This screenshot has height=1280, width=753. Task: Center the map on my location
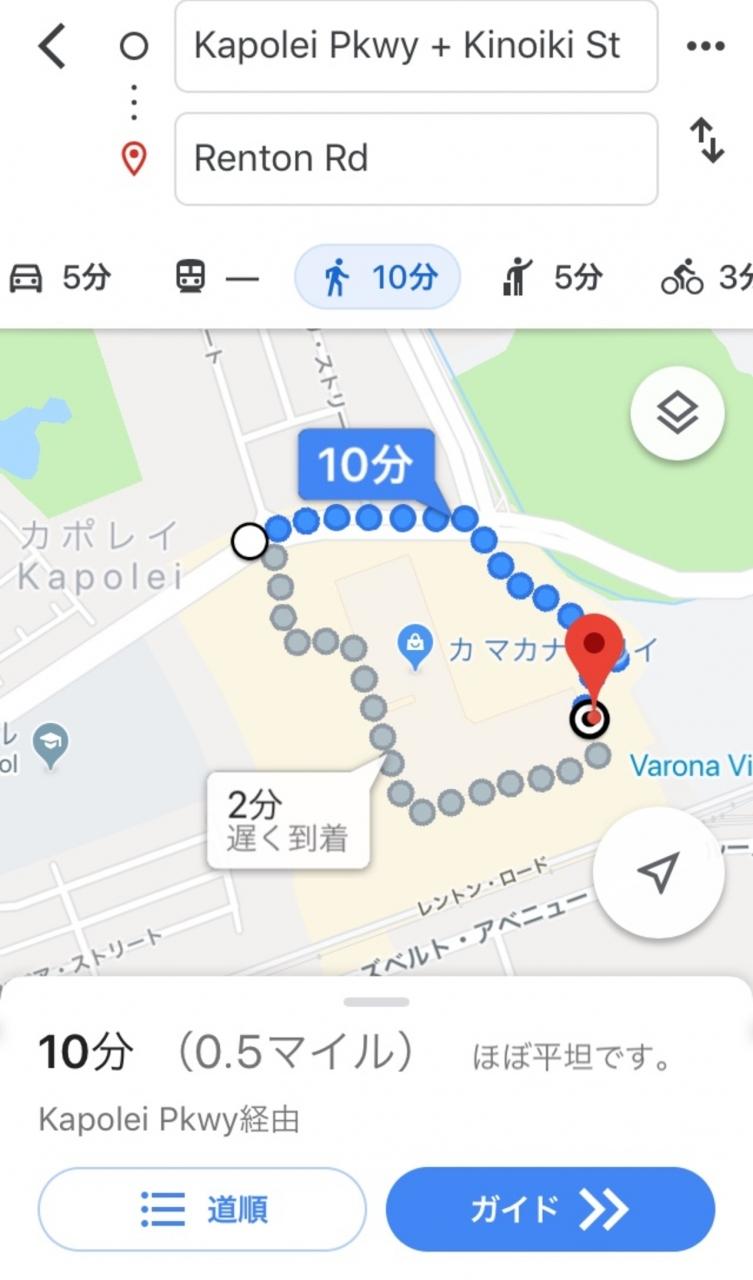658,872
